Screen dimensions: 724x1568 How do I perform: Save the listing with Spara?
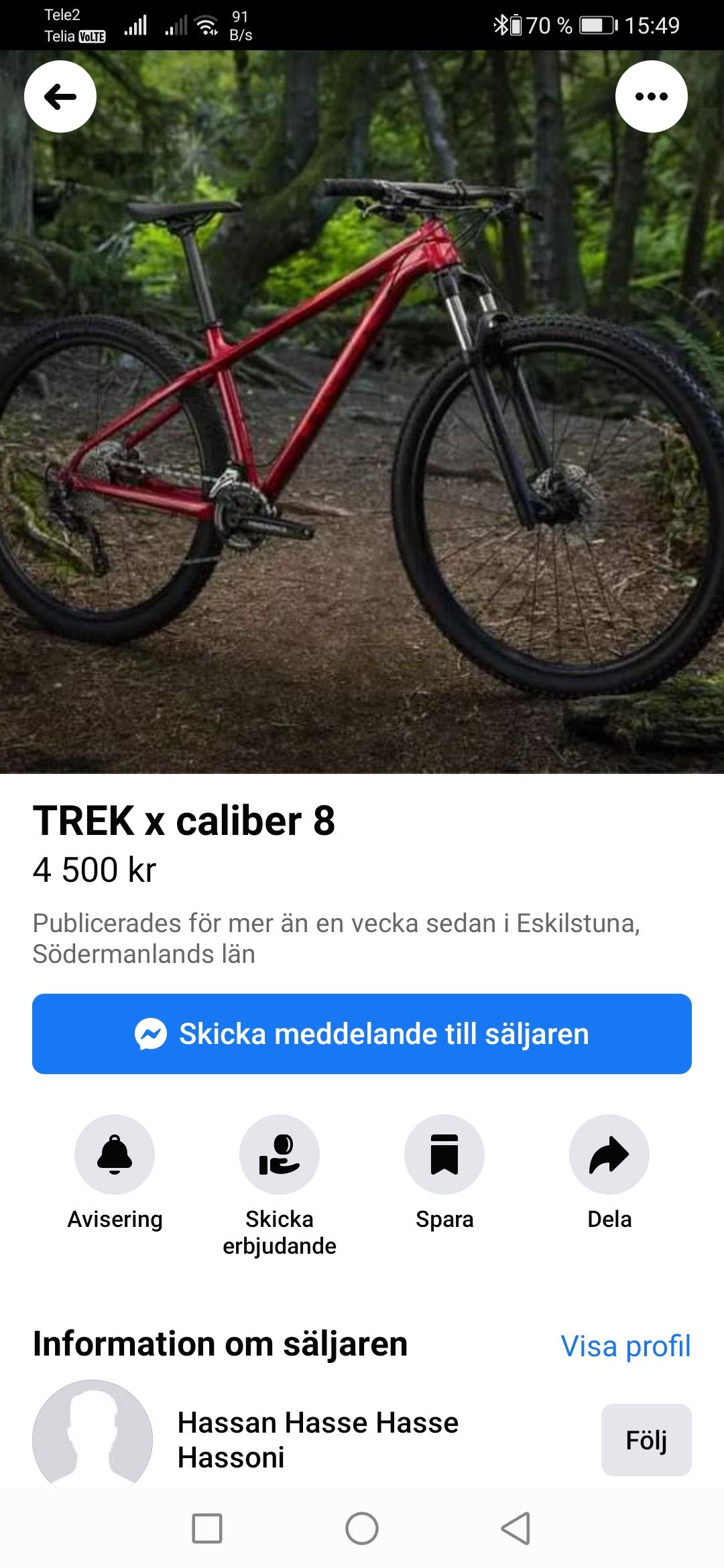pos(444,1155)
